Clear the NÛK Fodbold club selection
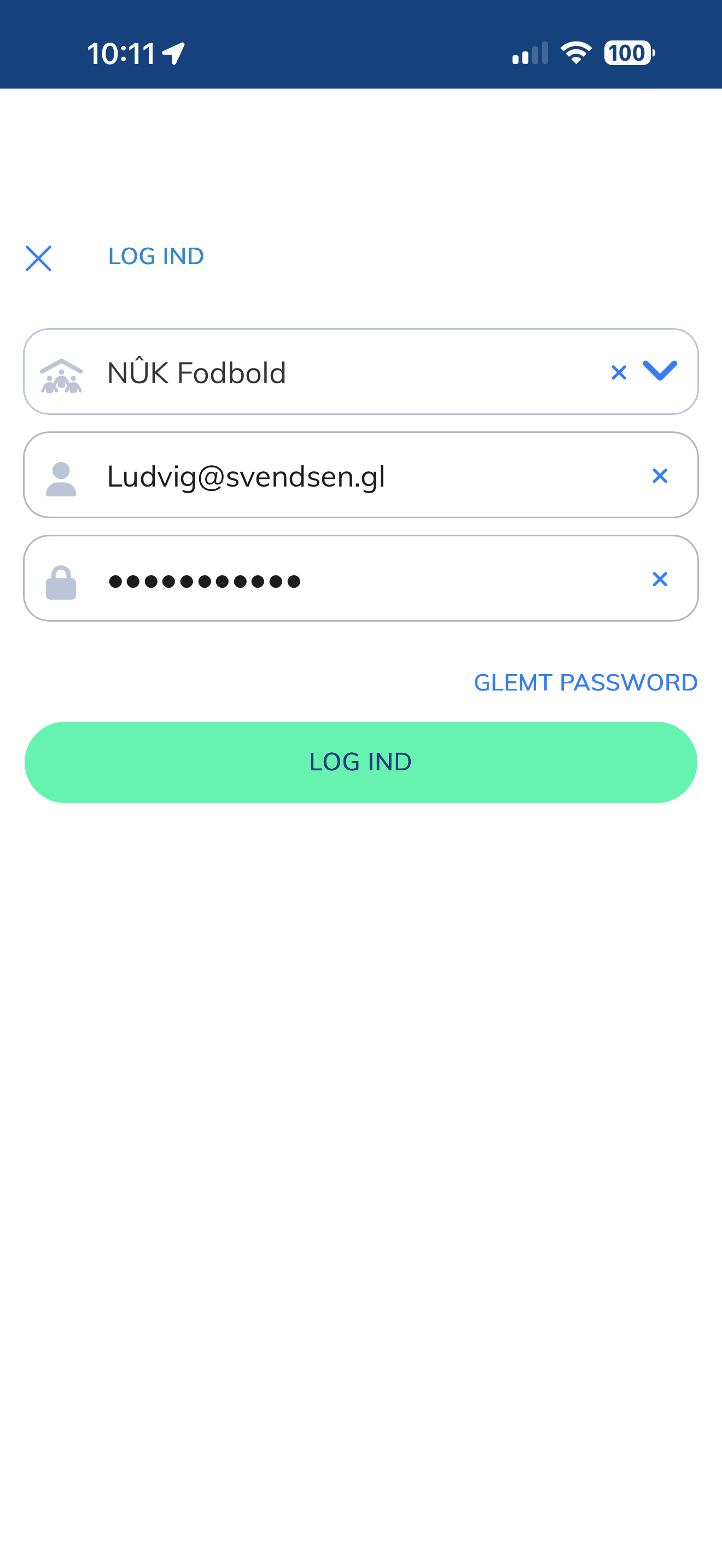Viewport: 722px width, 1568px height. tap(619, 372)
